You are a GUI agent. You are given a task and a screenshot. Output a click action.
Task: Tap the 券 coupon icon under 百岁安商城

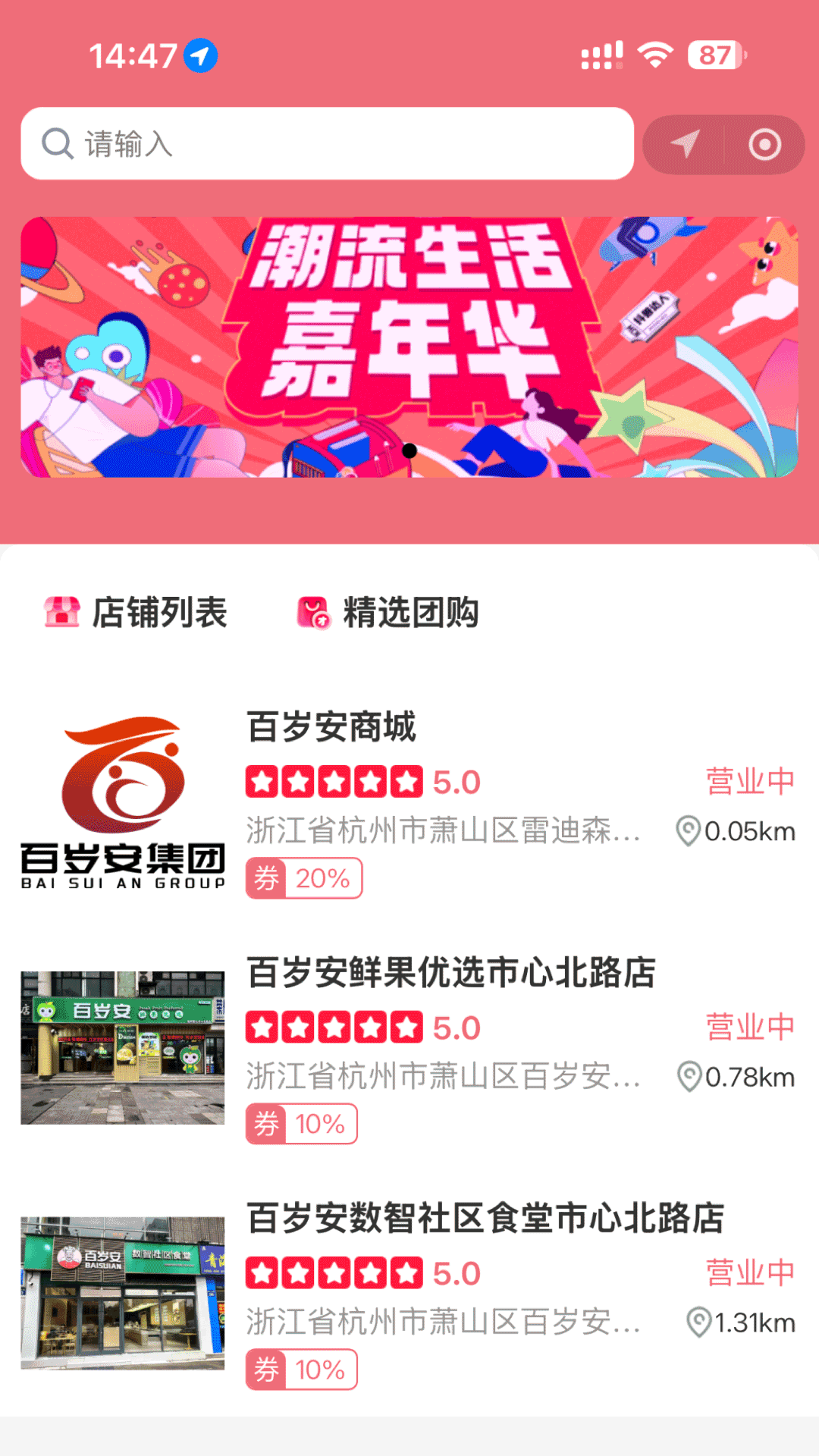(267, 878)
